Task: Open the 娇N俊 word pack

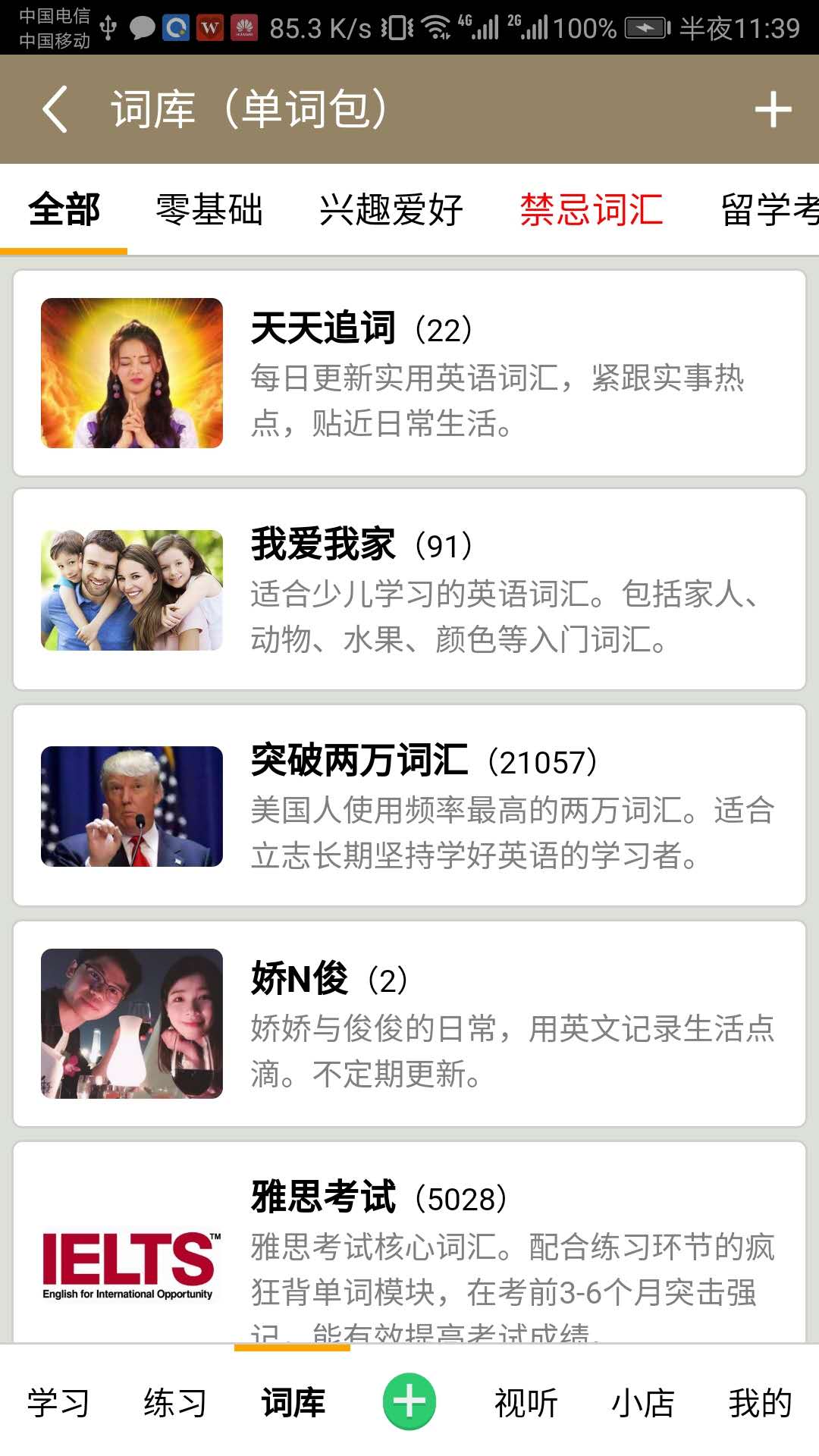Action: point(409,1024)
